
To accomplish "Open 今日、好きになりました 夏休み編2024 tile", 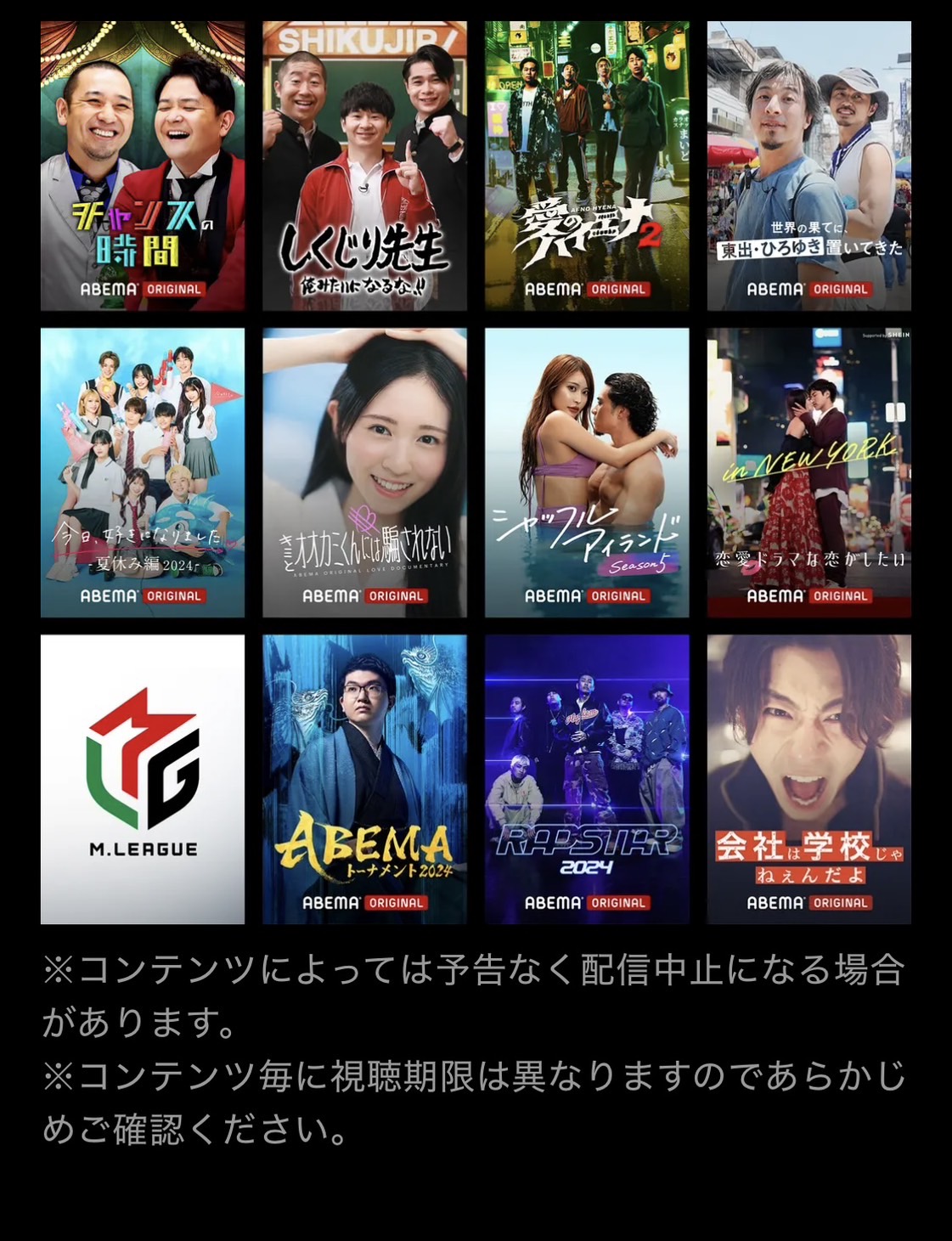I will (x=143, y=472).
